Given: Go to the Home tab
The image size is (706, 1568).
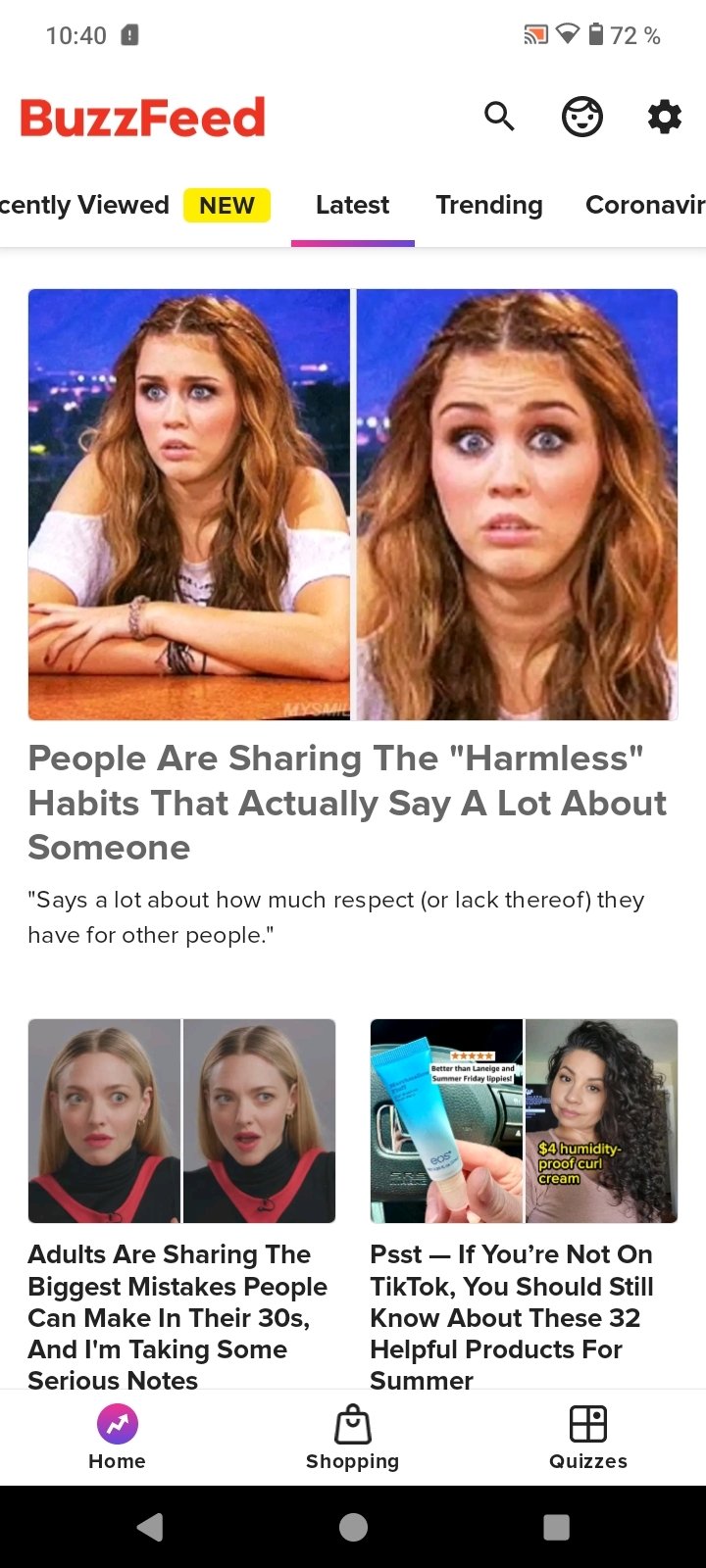Looking at the screenshot, I should click(x=117, y=1437).
